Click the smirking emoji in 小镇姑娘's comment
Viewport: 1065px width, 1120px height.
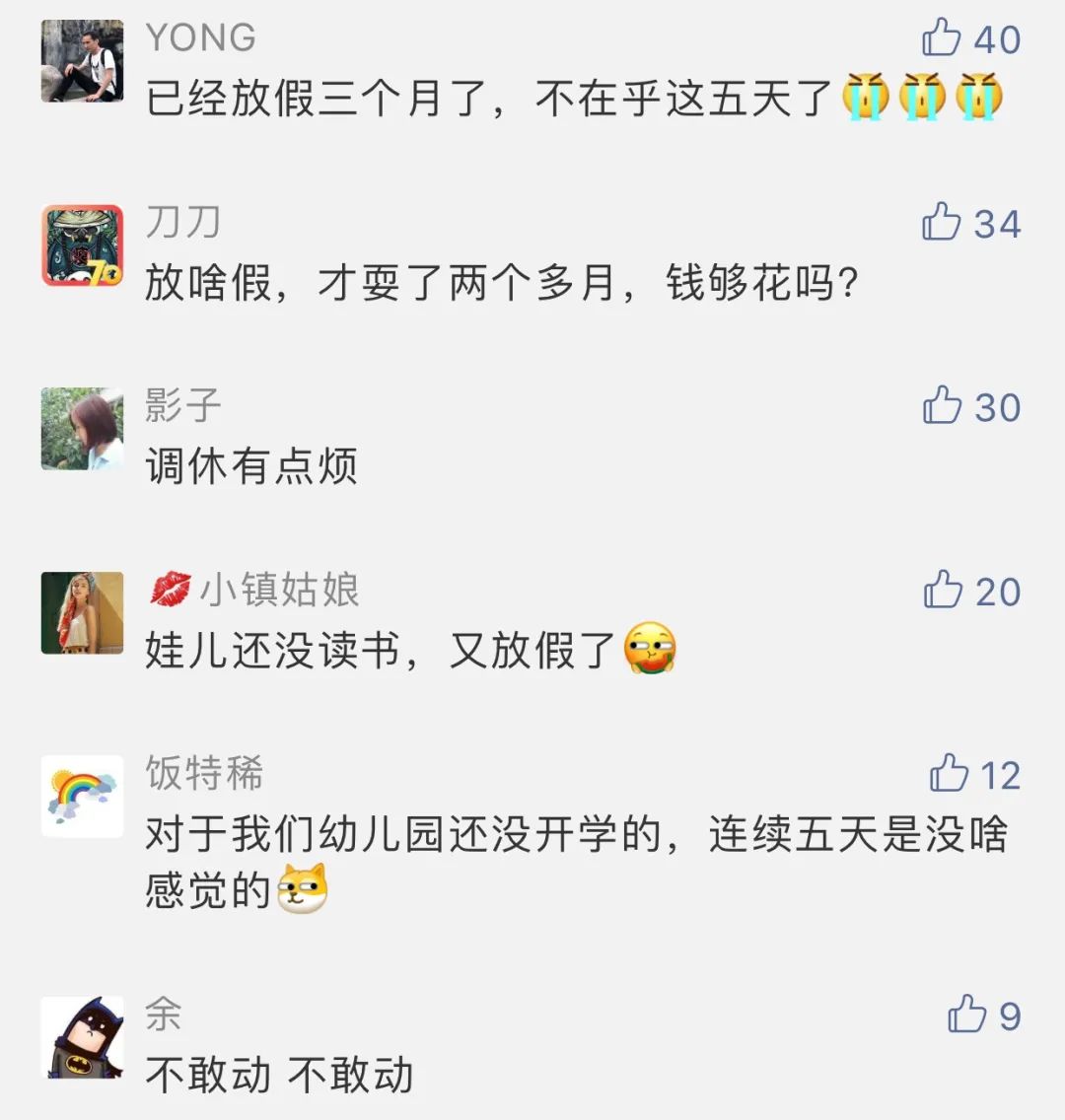651,650
